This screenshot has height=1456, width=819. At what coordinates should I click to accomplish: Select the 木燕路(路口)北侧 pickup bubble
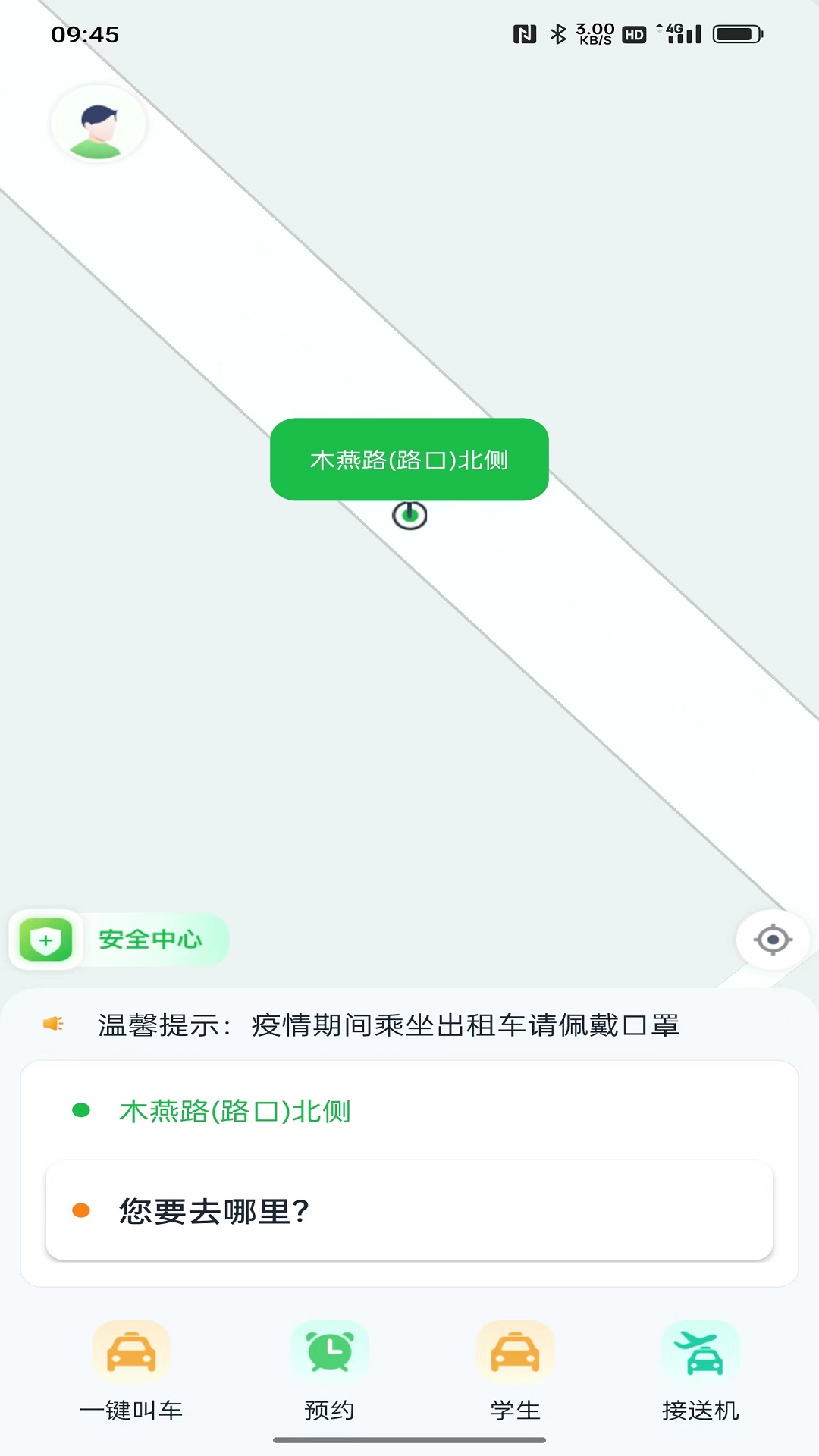click(x=409, y=460)
